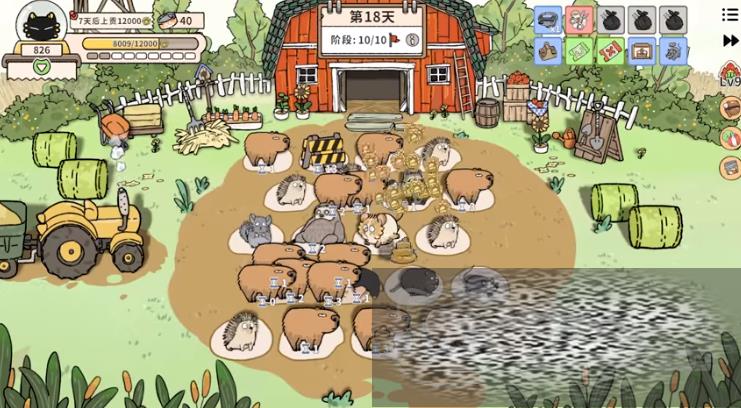Open the list menu icon
This screenshot has height=408, width=741.
(730, 15)
